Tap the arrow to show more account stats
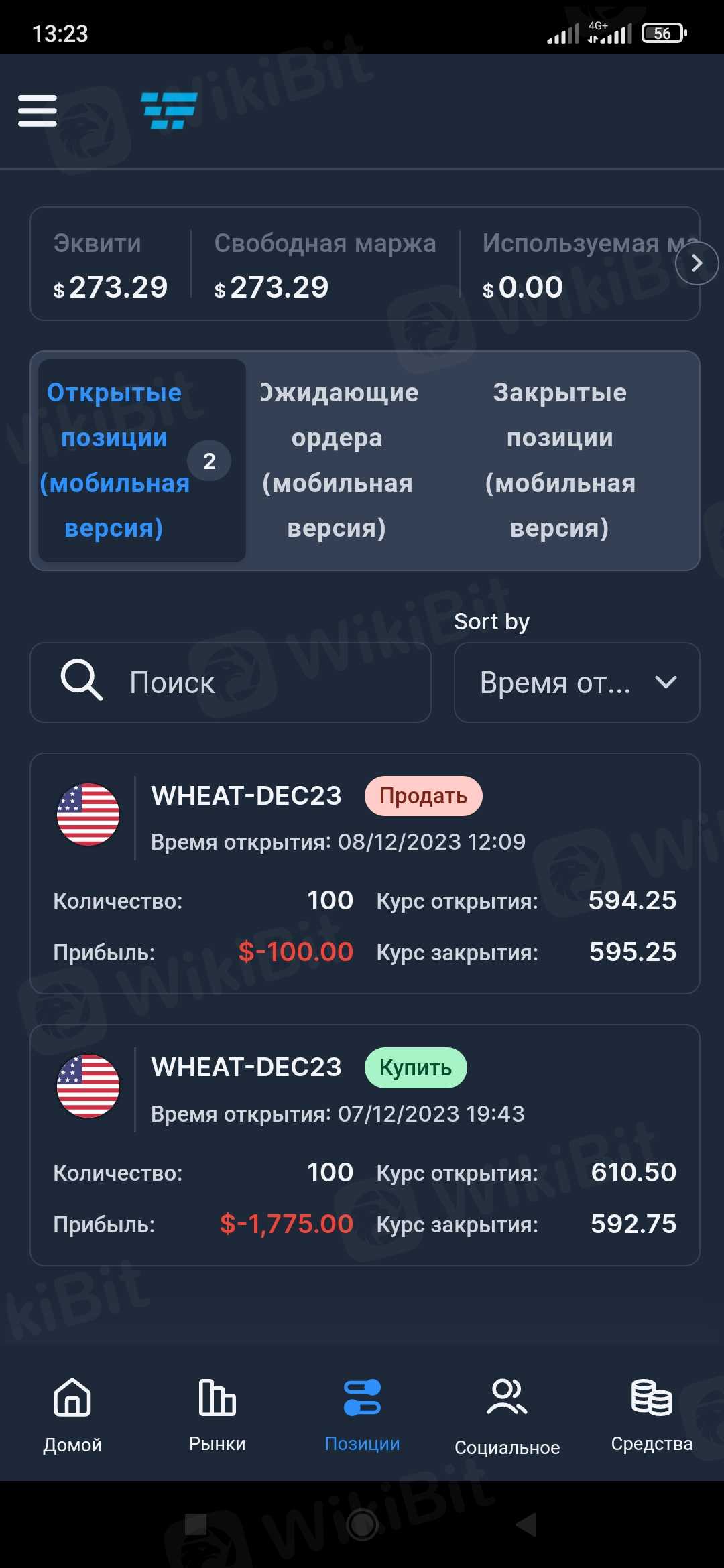724x1568 pixels. (697, 263)
